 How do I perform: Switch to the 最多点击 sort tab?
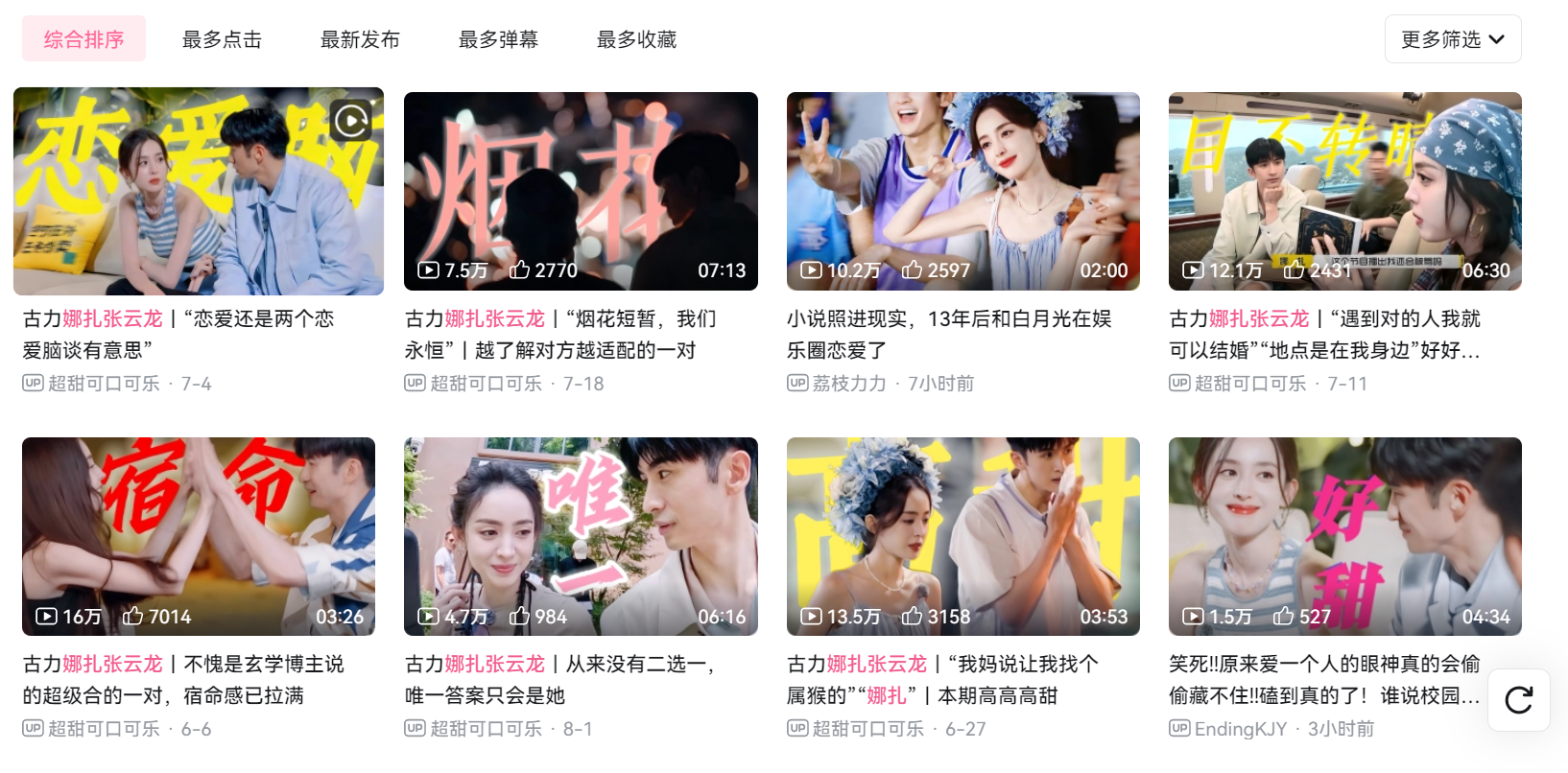[x=222, y=39]
